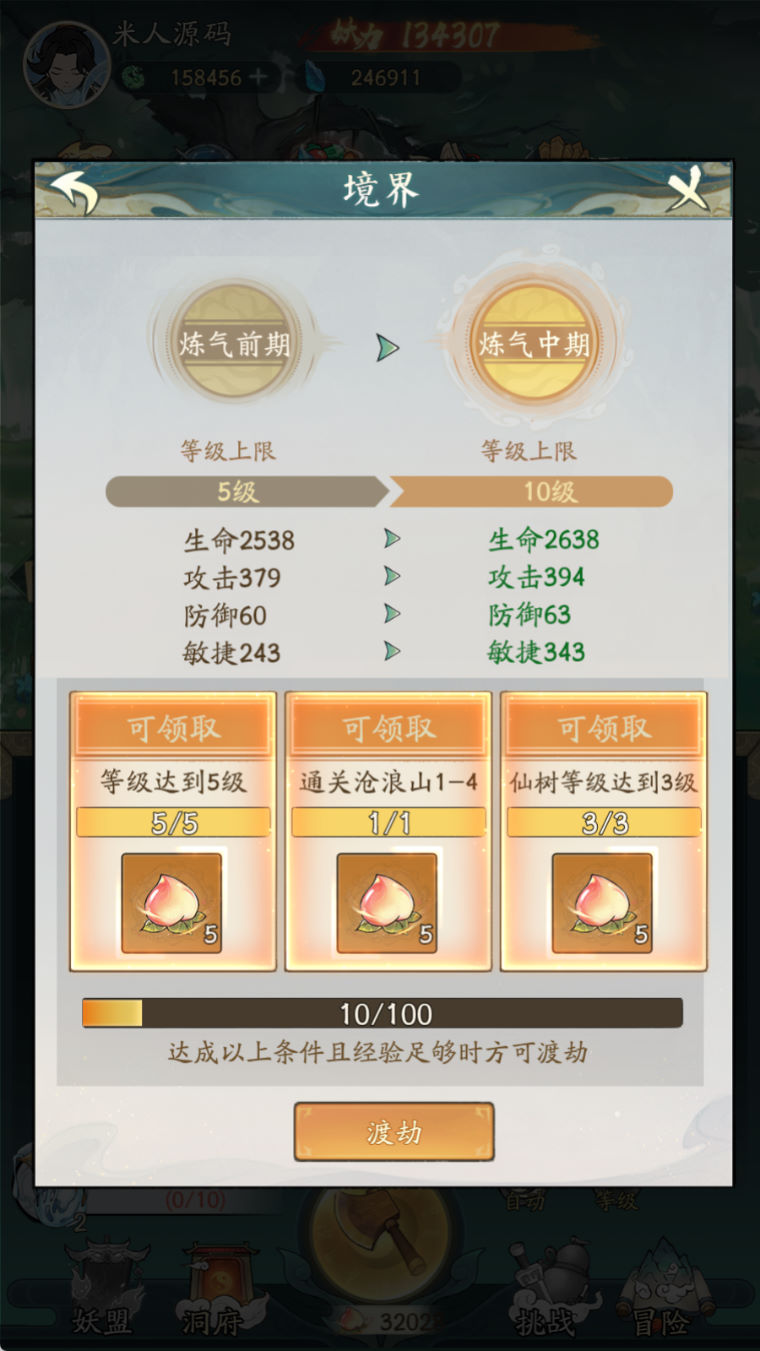Go back using the arrow in the 境界 header
Image resolution: width=760 pixels, height=1351 pixels.
(74, 190)
